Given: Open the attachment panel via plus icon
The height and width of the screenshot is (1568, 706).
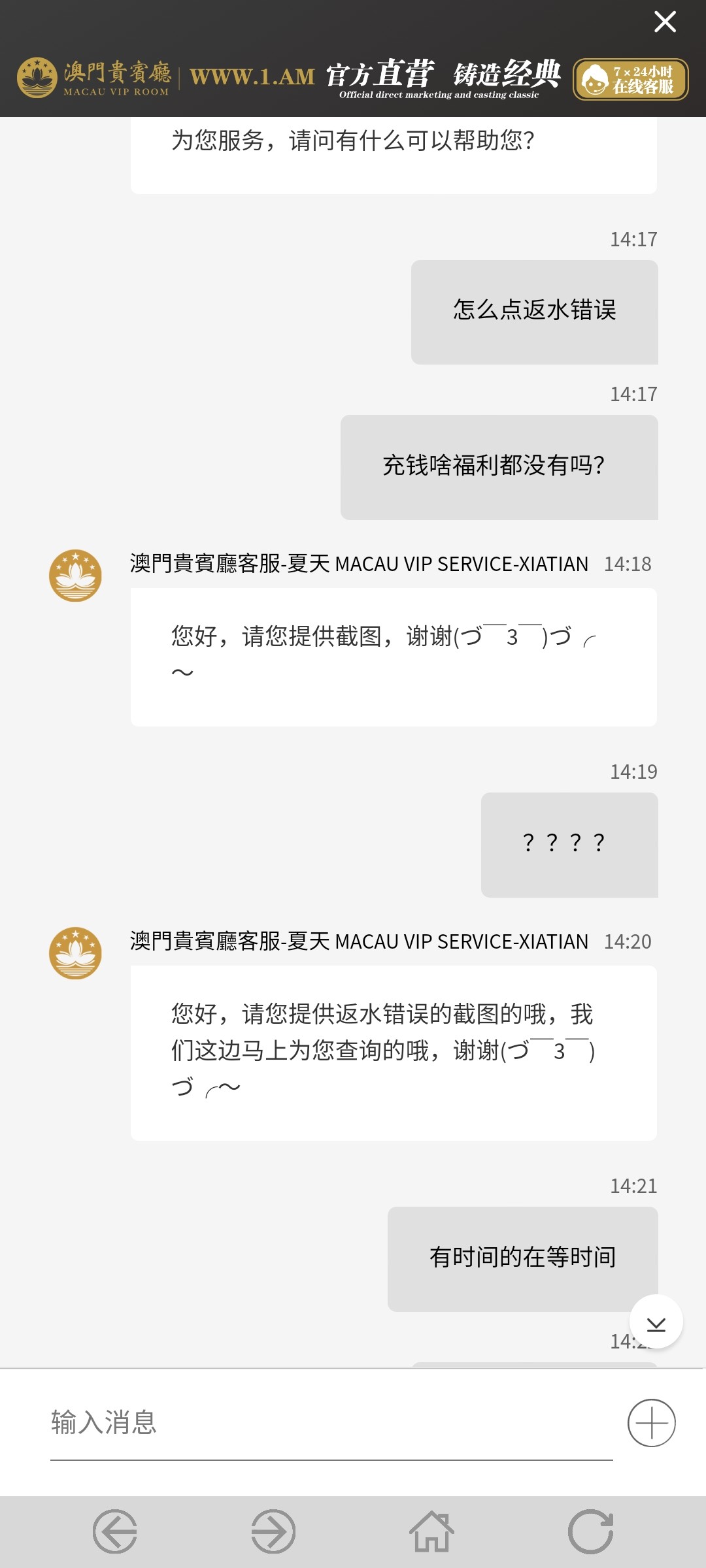Looking at the screenshot, I should click(x=651, y=1422).
